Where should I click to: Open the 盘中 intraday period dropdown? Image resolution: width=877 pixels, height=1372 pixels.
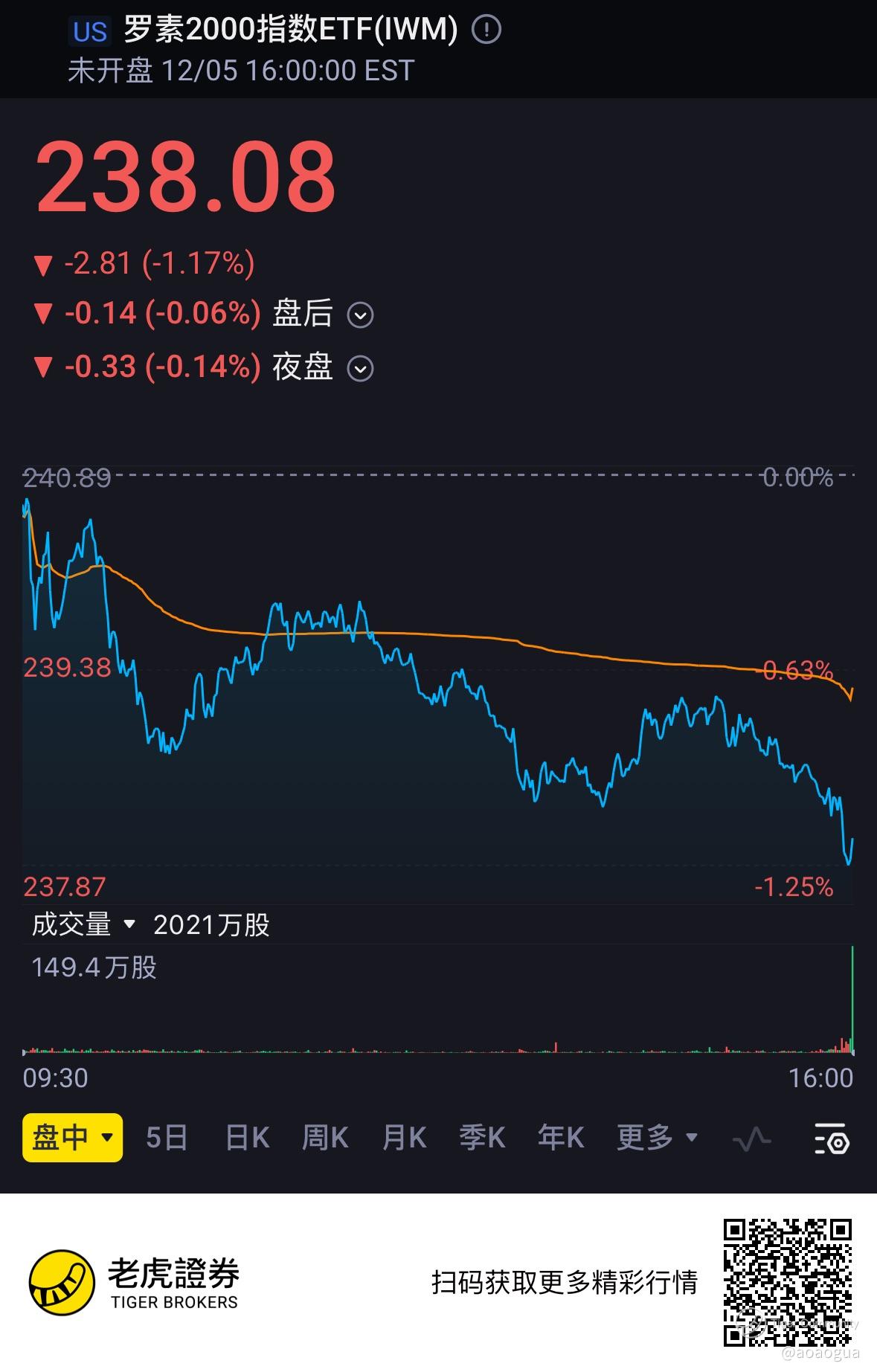point(72,1138)
